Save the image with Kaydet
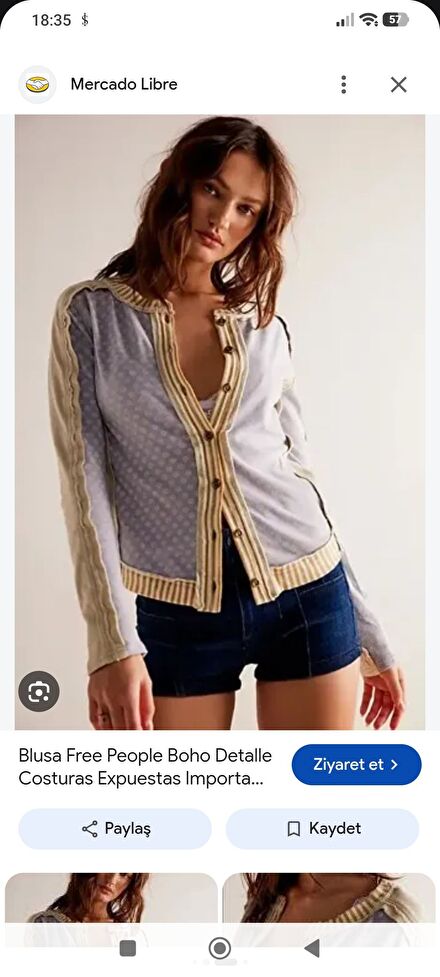The height and width of the screenshot is (977, 440). tap(322, 829)
